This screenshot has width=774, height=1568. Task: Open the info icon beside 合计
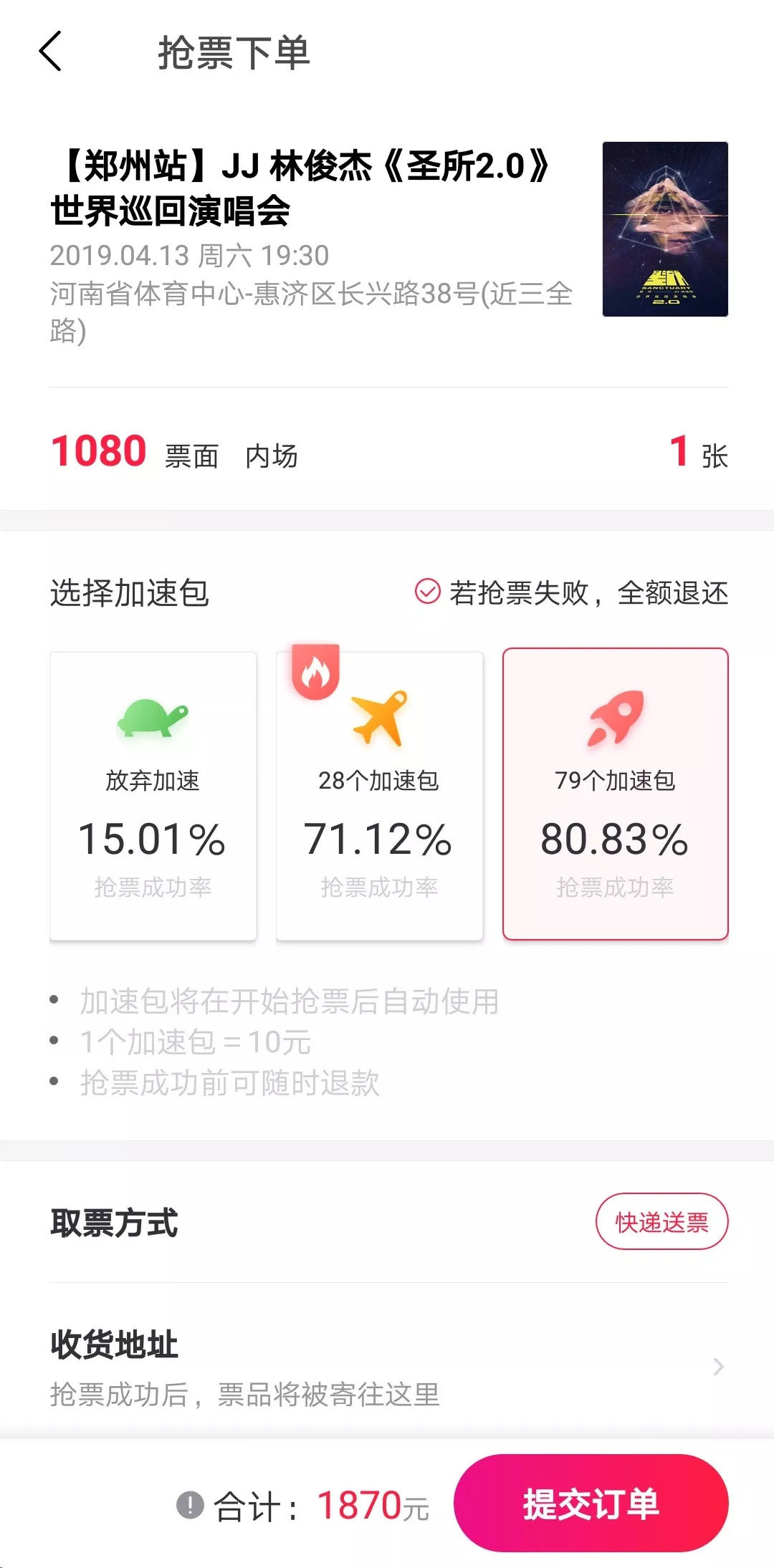pyautogui.click(x=191, y=1504)
